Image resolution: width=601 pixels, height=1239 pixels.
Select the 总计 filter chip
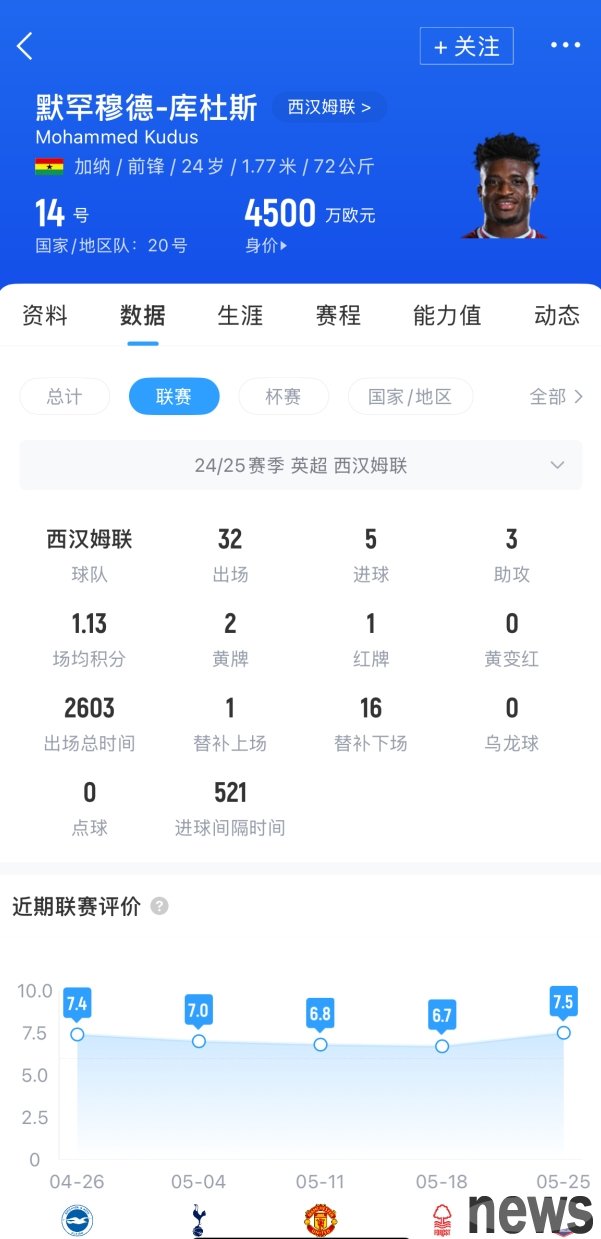tap(65, 397)
